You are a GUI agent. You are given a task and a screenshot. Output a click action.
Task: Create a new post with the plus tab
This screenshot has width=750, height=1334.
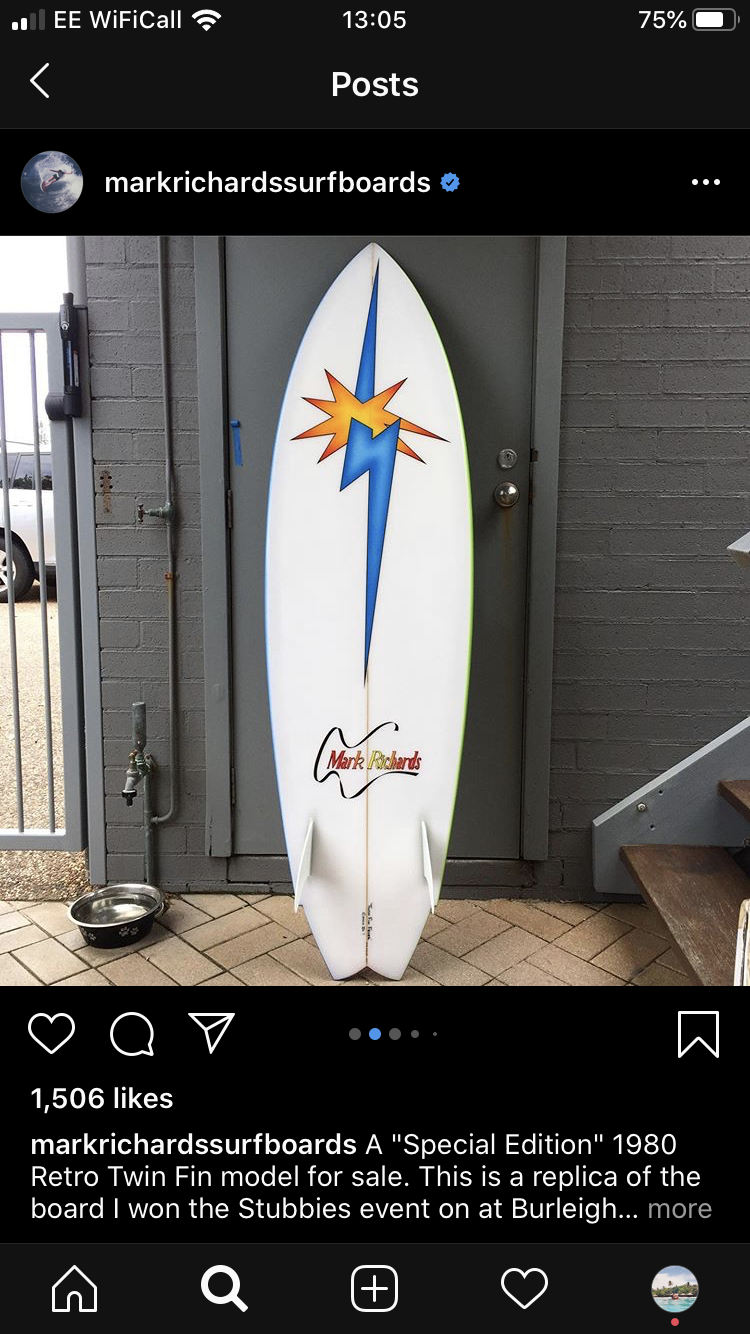coord(375,1288)
